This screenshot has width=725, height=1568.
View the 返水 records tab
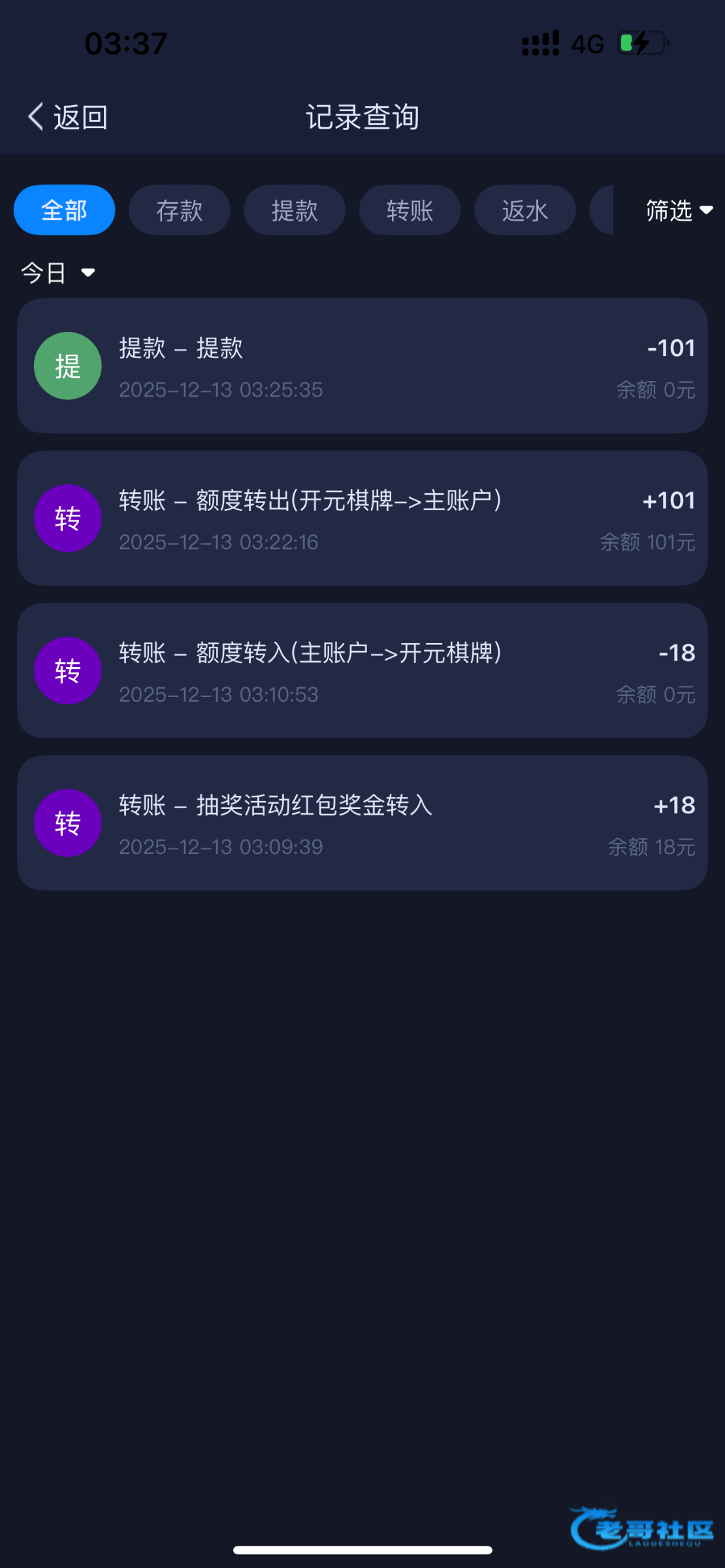click(x=524, y=210)
